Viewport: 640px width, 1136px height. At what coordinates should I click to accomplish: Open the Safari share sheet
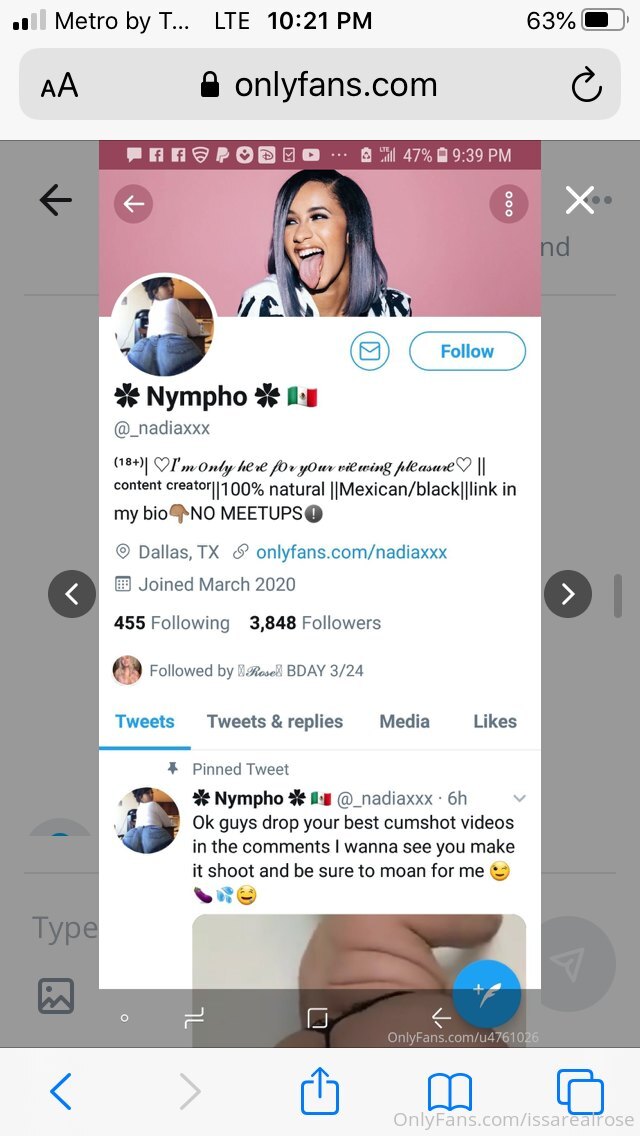coord(320,1090)
